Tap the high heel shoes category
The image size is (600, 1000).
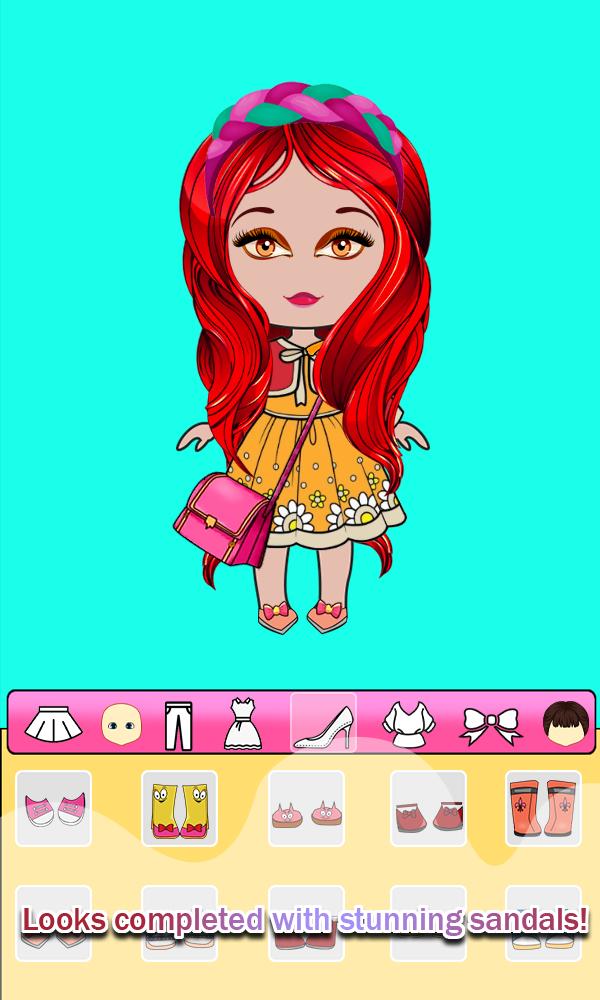click(x=323, y=723)
